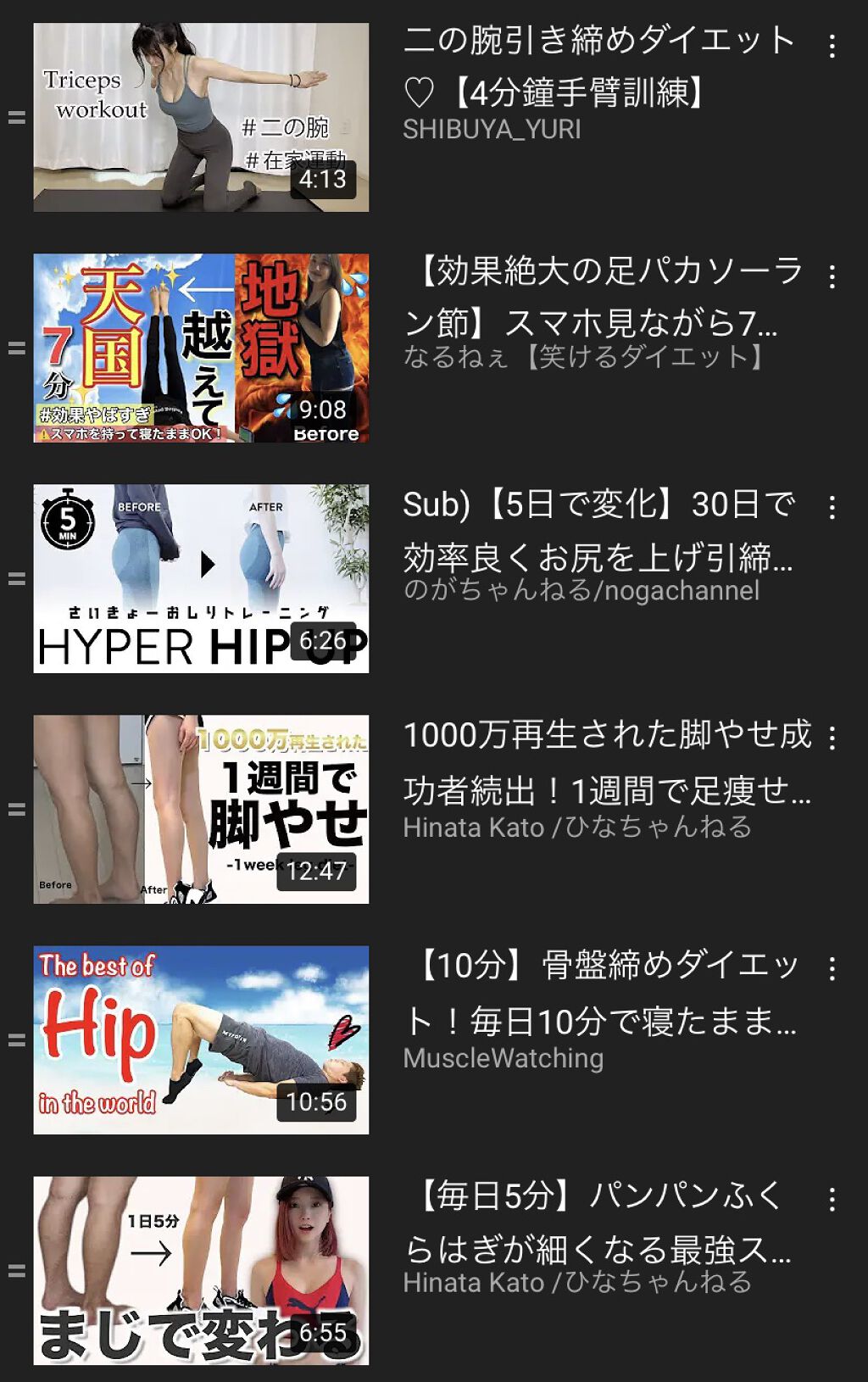Open more options for nogachannel hip video

pos(832,508)
